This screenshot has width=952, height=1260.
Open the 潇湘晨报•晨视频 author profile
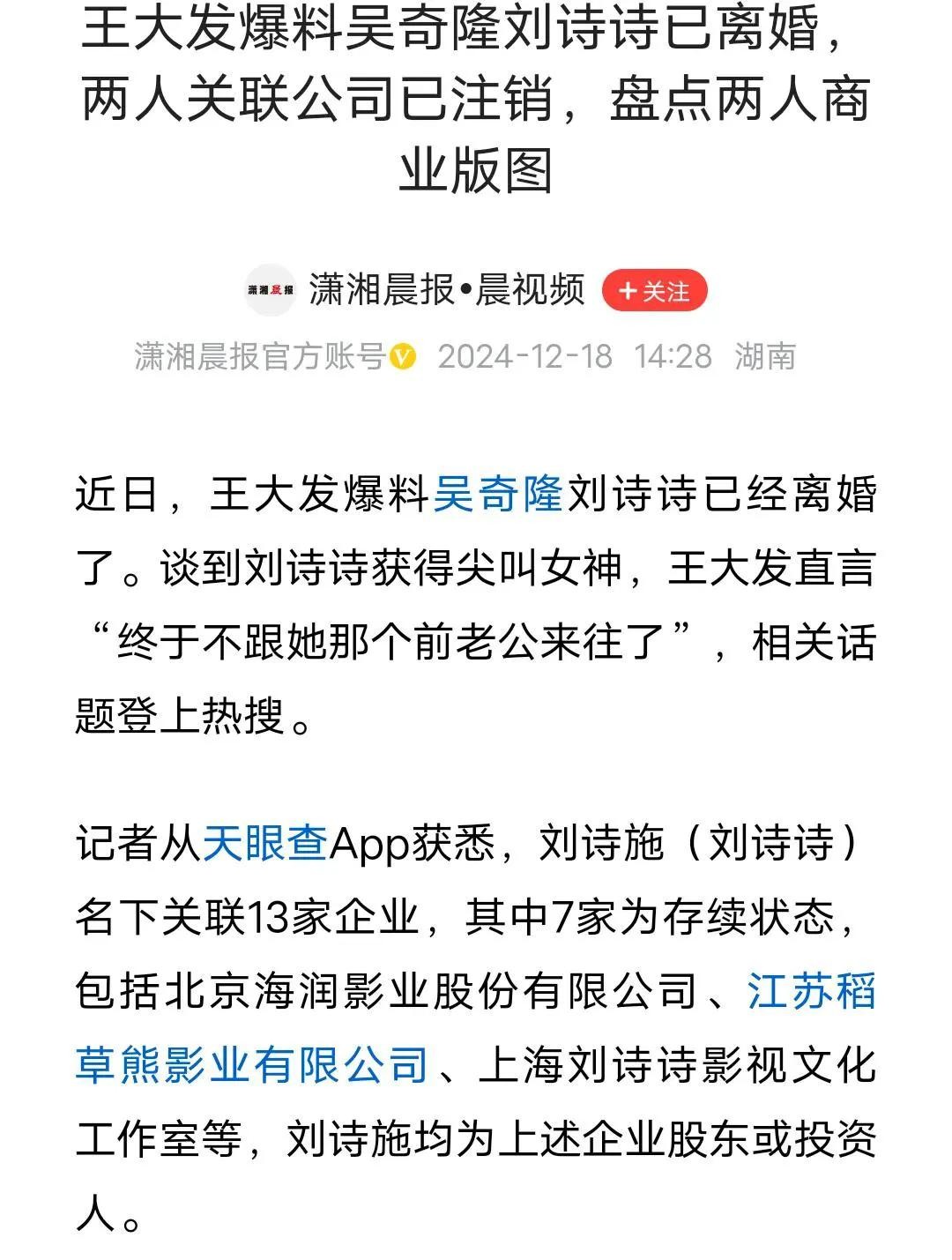pos(446,290)
